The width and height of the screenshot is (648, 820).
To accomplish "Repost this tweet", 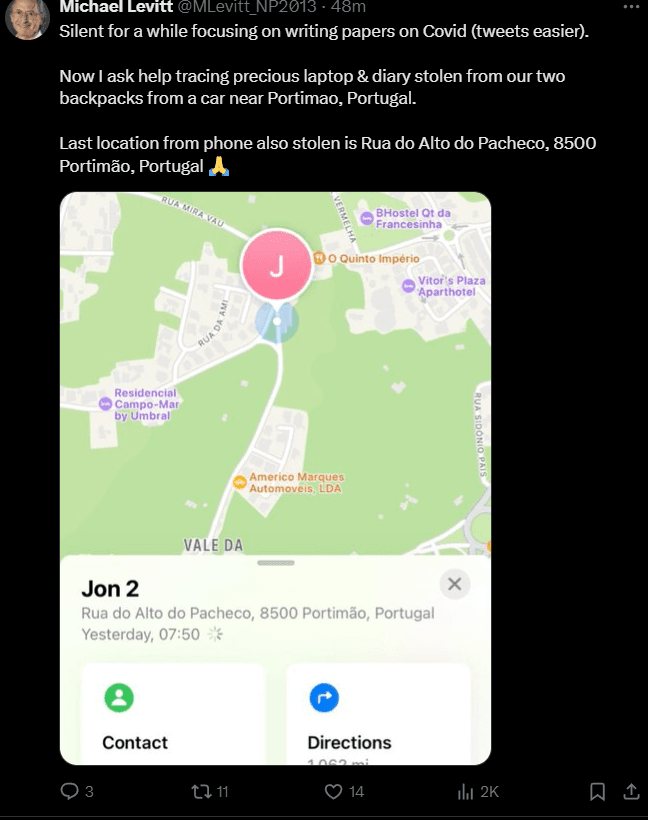I will (200, 791).
